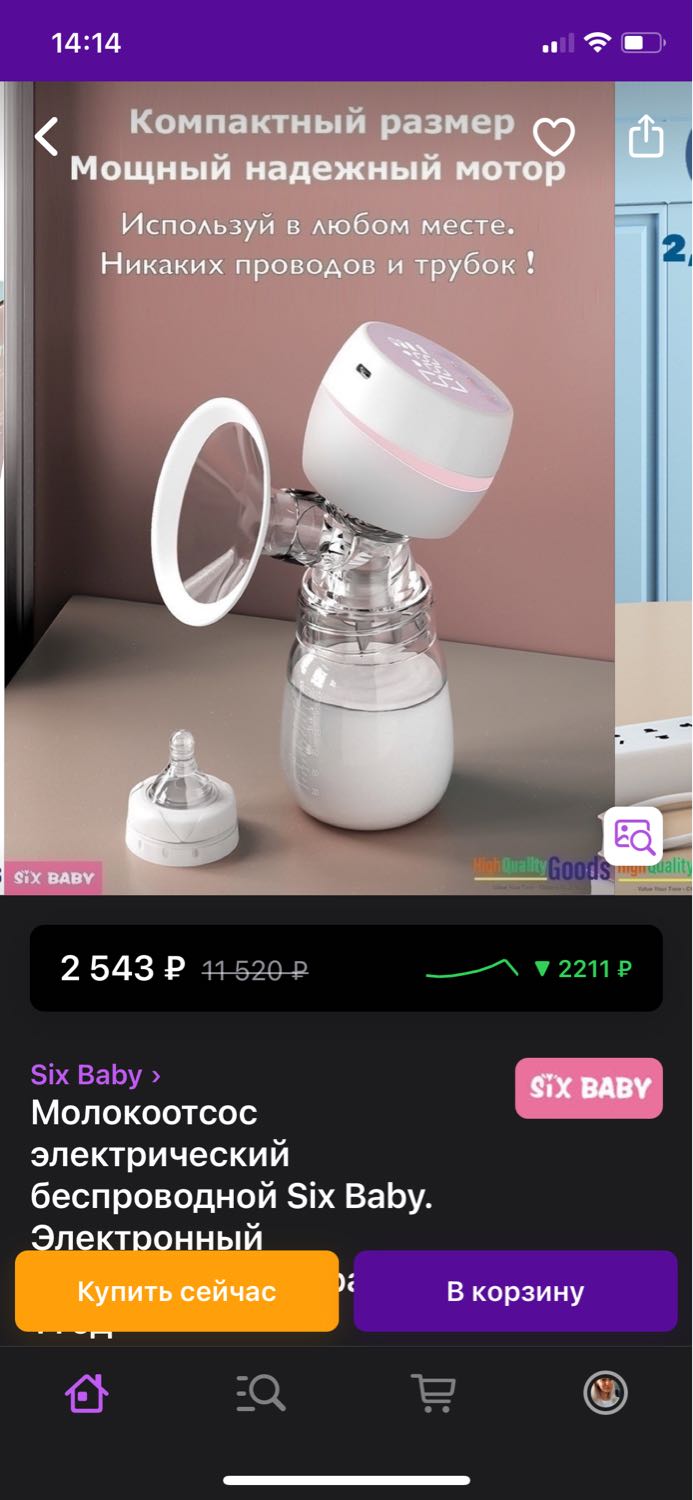Viewport: 693px width, 1500px height.
Task: Open the price history chart
Action: pos(472,968)
